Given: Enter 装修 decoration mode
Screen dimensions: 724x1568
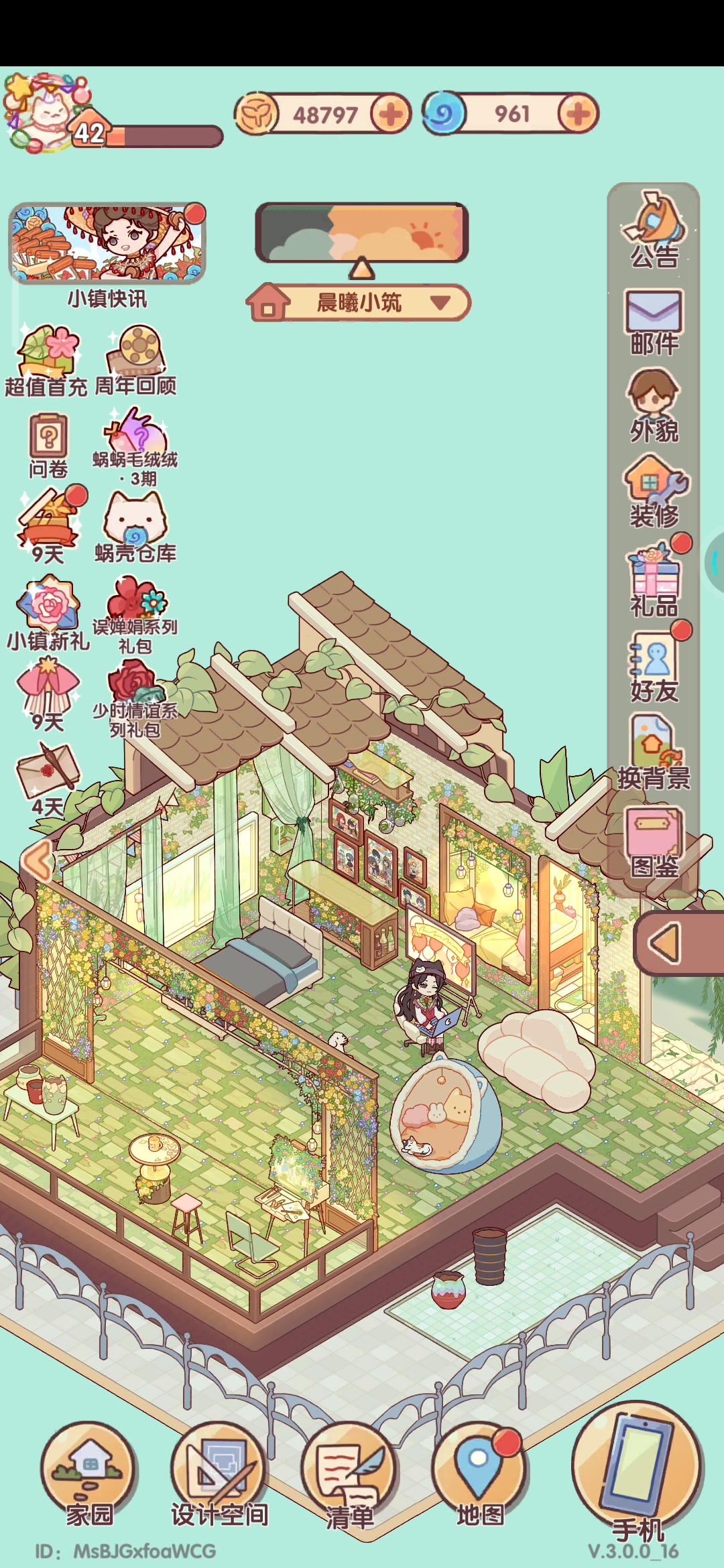Looking at the screenshot, I should pyautogui.click(x=654, y=491).
